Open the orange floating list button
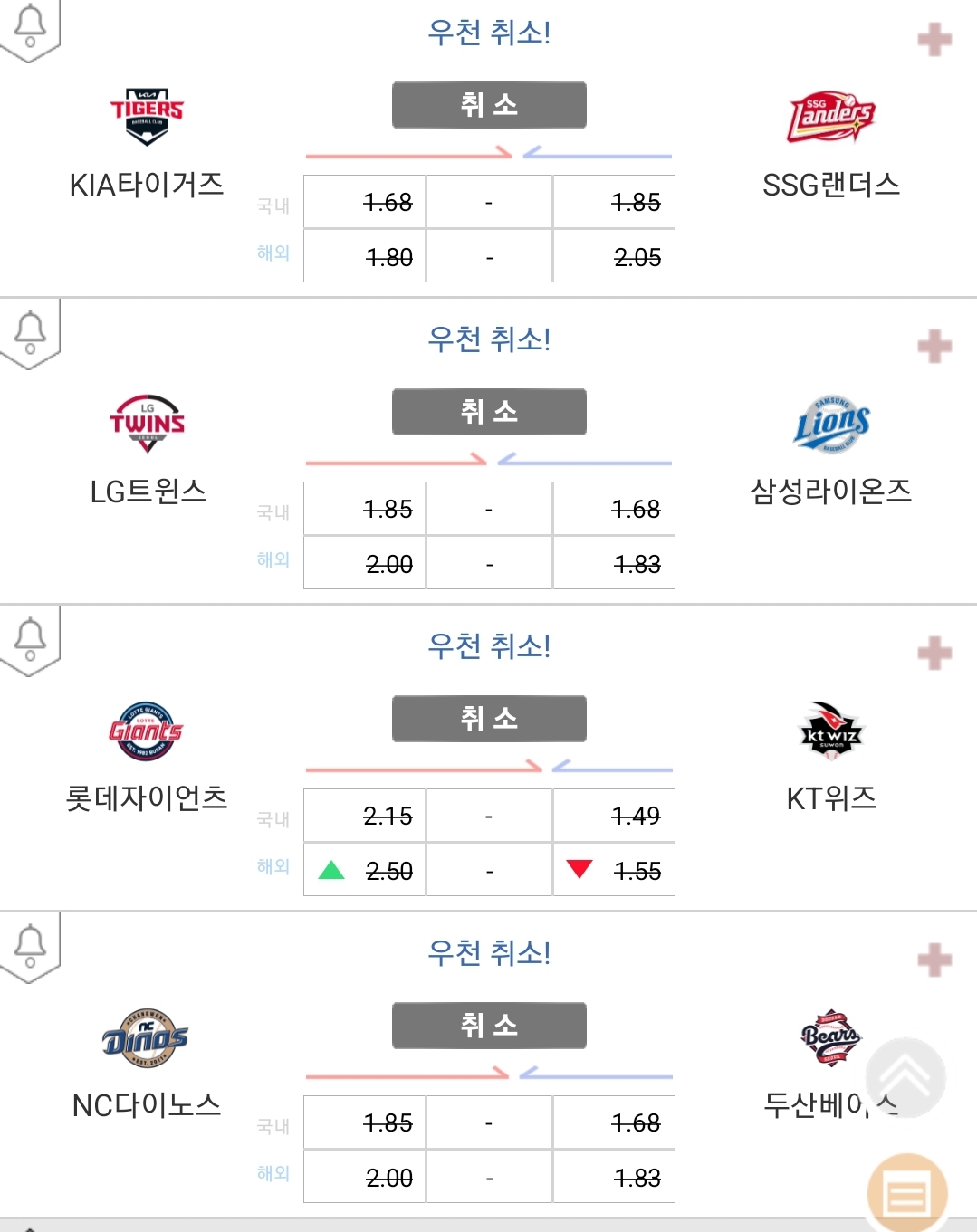The height and width of the screenshot is (1232, 977). tap(907, 1195)
